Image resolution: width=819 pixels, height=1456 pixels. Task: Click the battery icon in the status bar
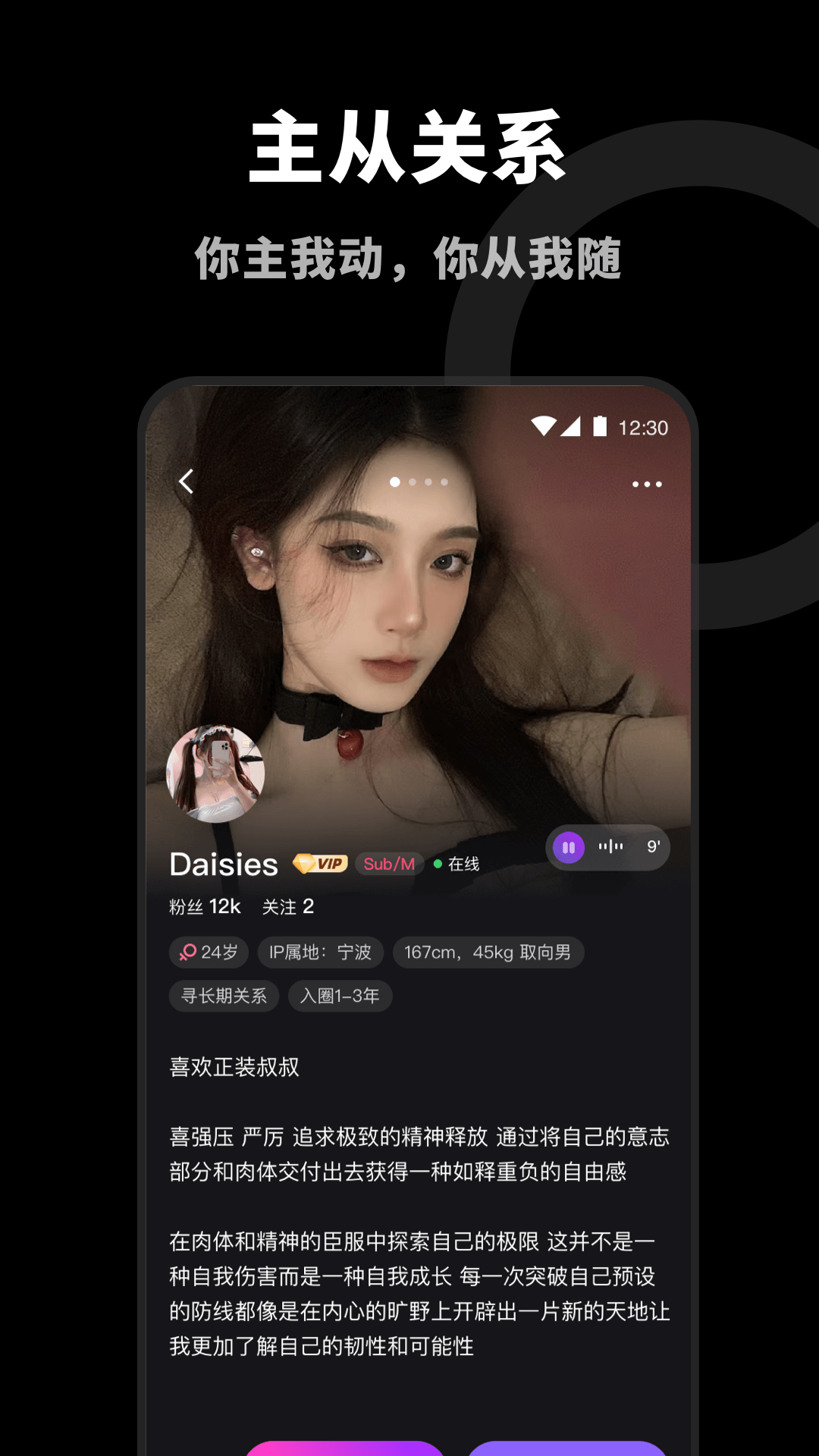pyautogui.click(x=601, y=427)
